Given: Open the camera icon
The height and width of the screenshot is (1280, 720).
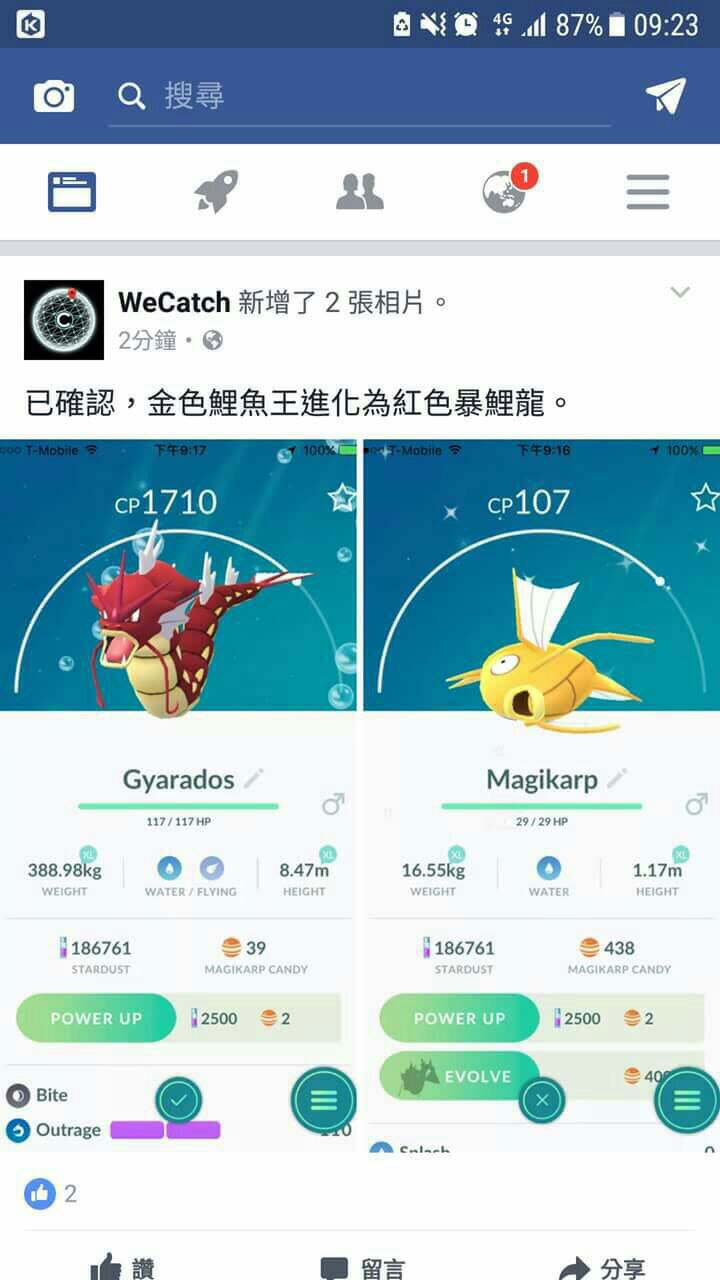Looking at the screenshot, I should [54, 96].
